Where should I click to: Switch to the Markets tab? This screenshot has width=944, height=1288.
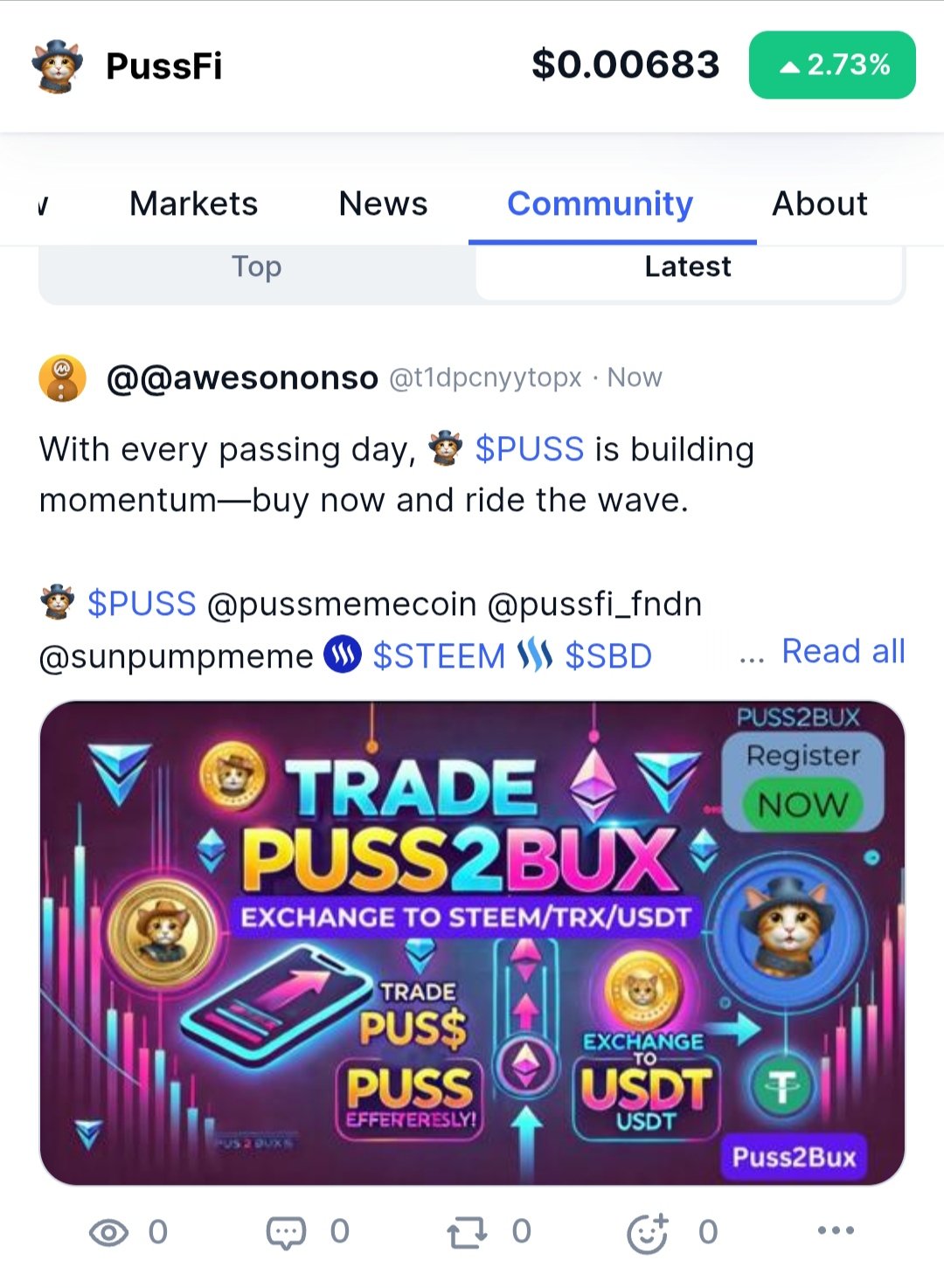[193, 204]
